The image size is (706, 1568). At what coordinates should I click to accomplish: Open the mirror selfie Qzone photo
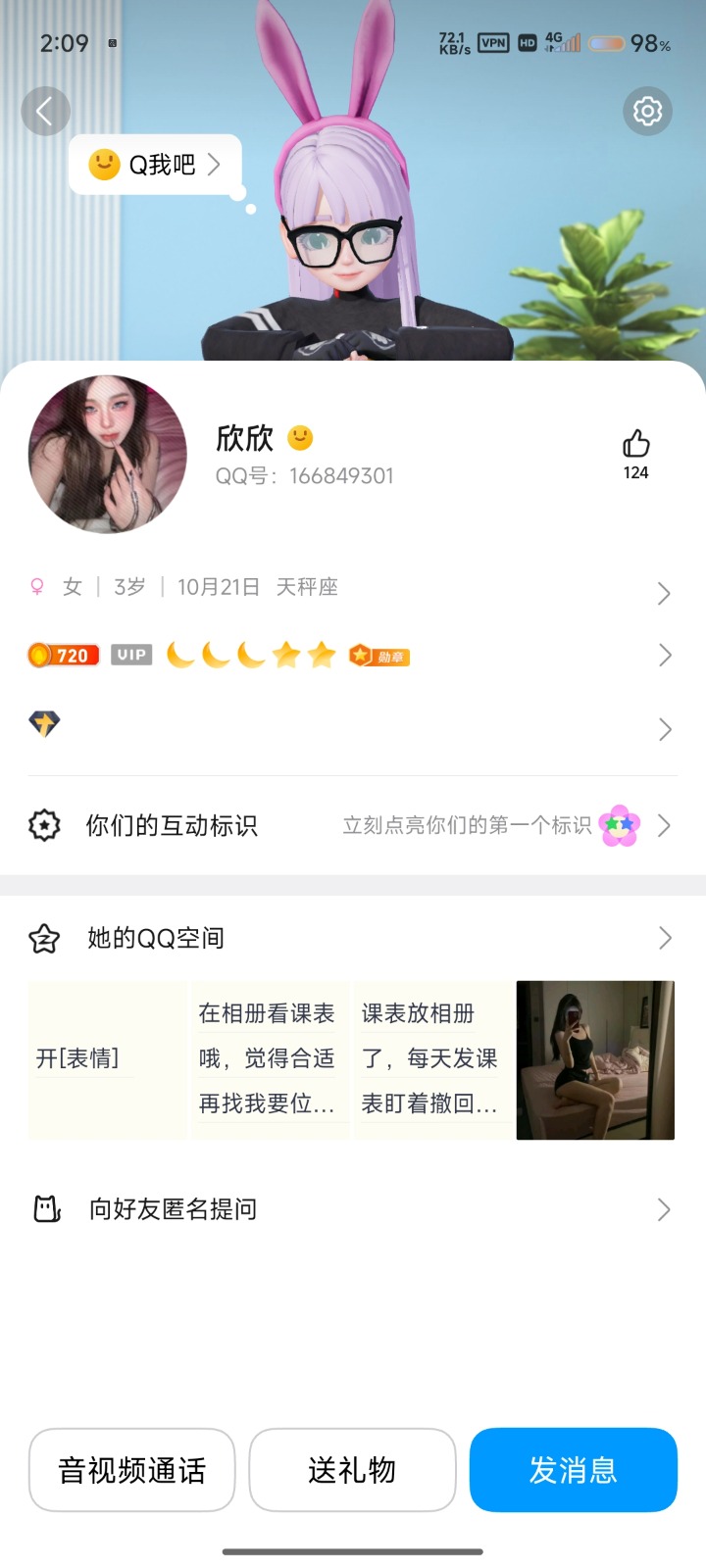pos(595,1059)
